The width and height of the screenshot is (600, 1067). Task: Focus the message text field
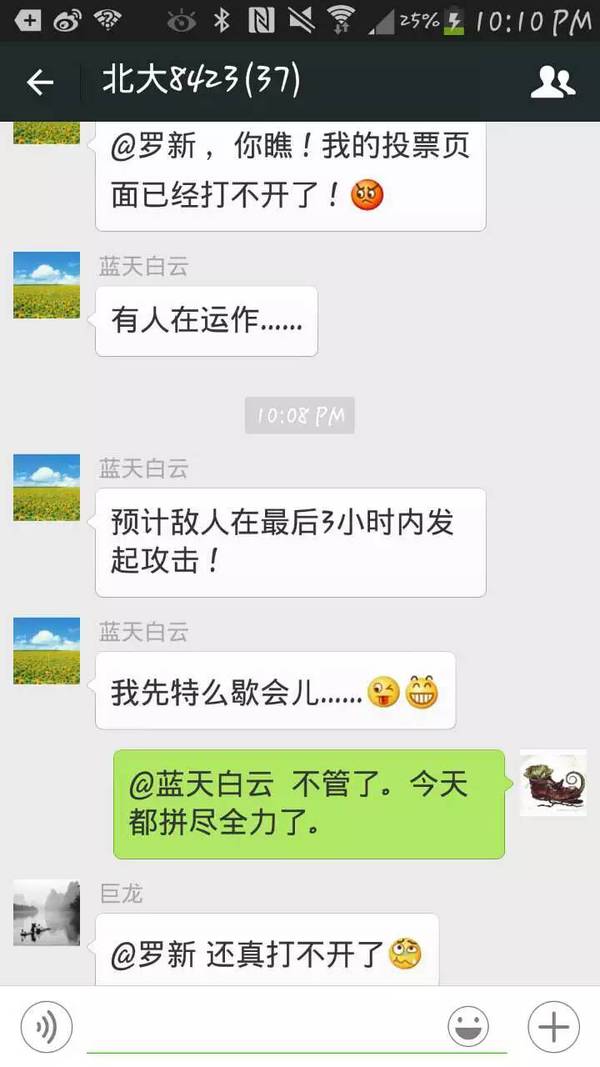(x=260, y=1026)
